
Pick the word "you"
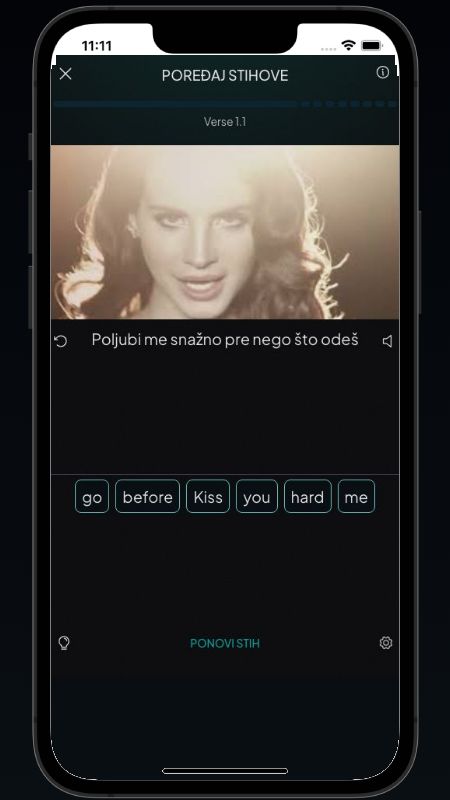click(257, 496)
